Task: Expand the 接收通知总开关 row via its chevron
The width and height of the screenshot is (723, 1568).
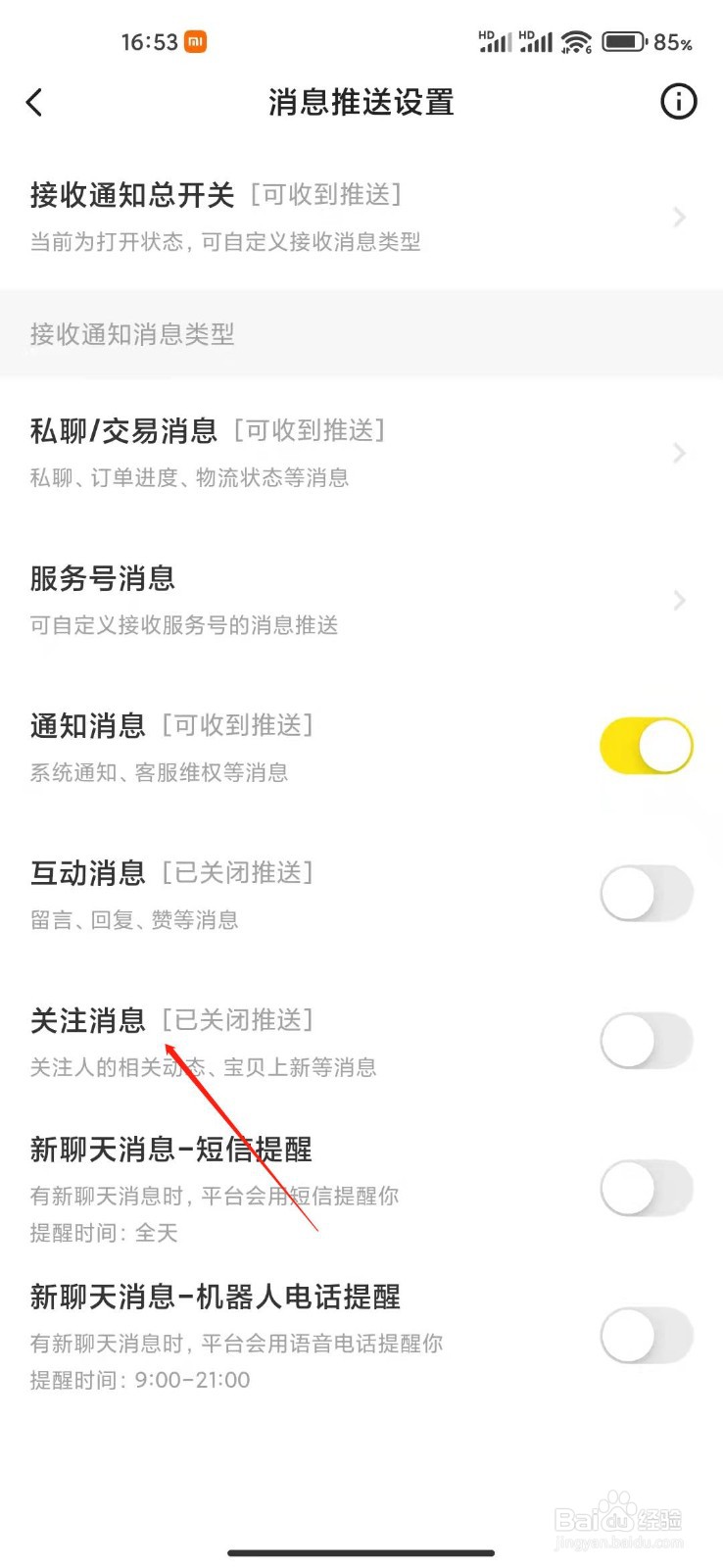Action: tap(679, 217)
